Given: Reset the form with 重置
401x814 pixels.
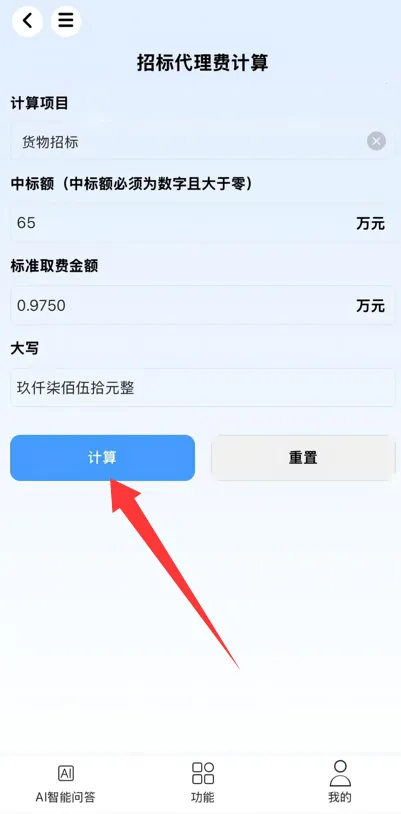Looking at the screenshot, I should [303, 458].
